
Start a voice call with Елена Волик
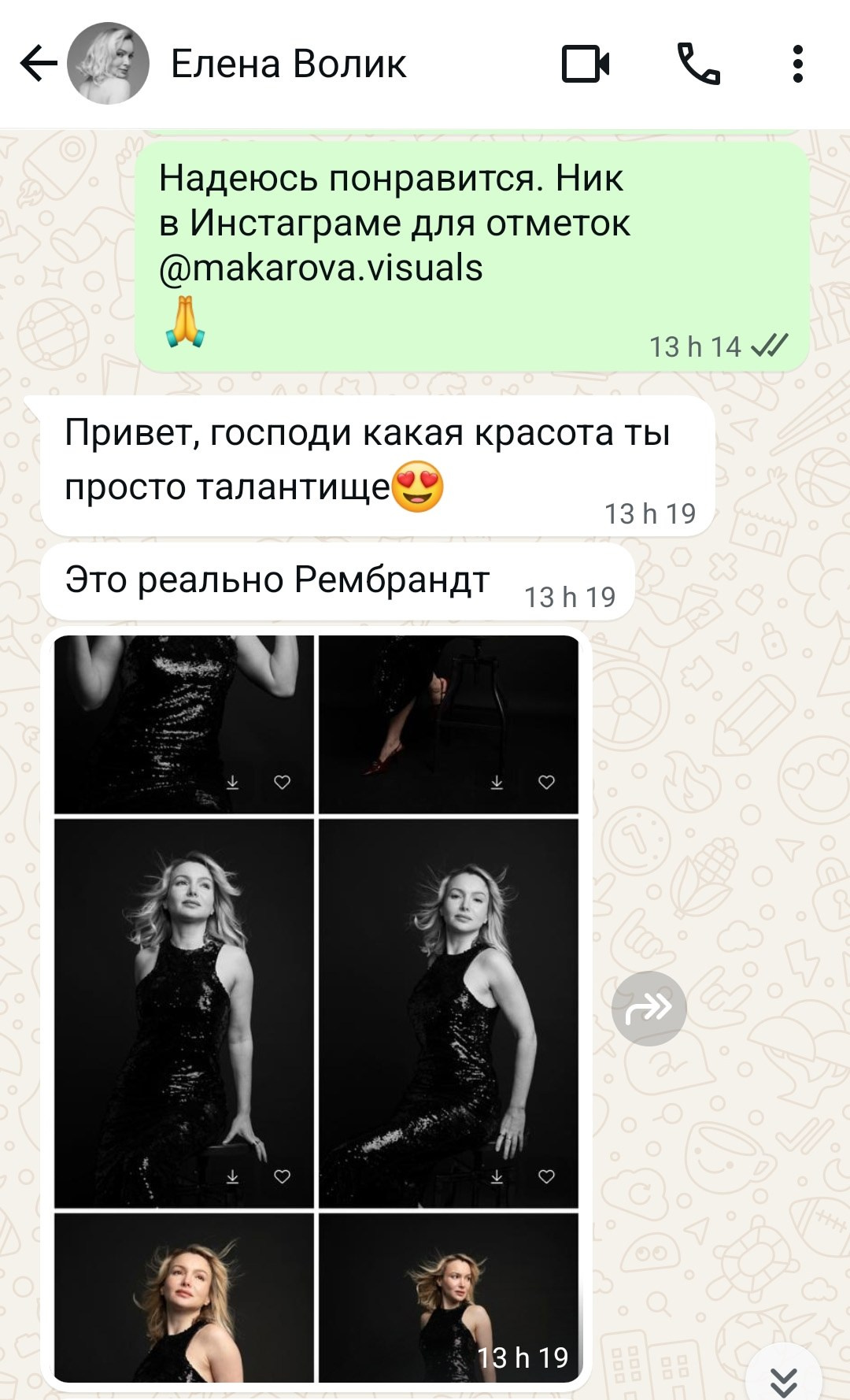698,64
